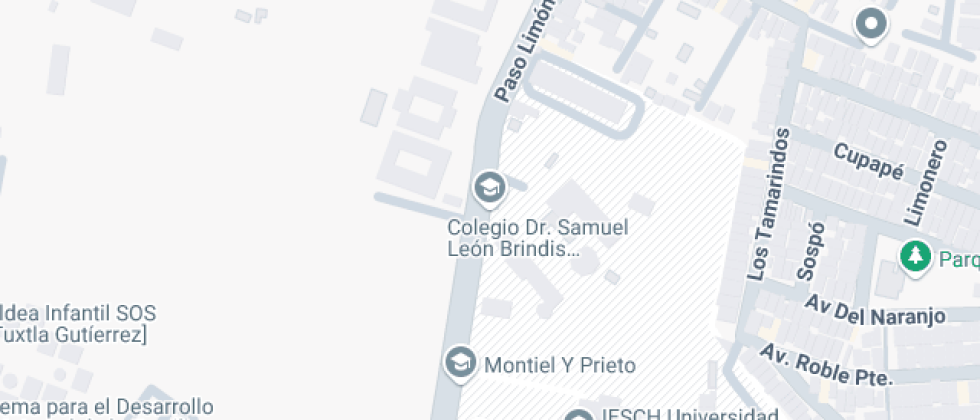Image resolution: width=980 pixels, height=420 pixels.
Task: Open Colegio Dr. Samuel León Brindis marker
Action: point(488,186)
